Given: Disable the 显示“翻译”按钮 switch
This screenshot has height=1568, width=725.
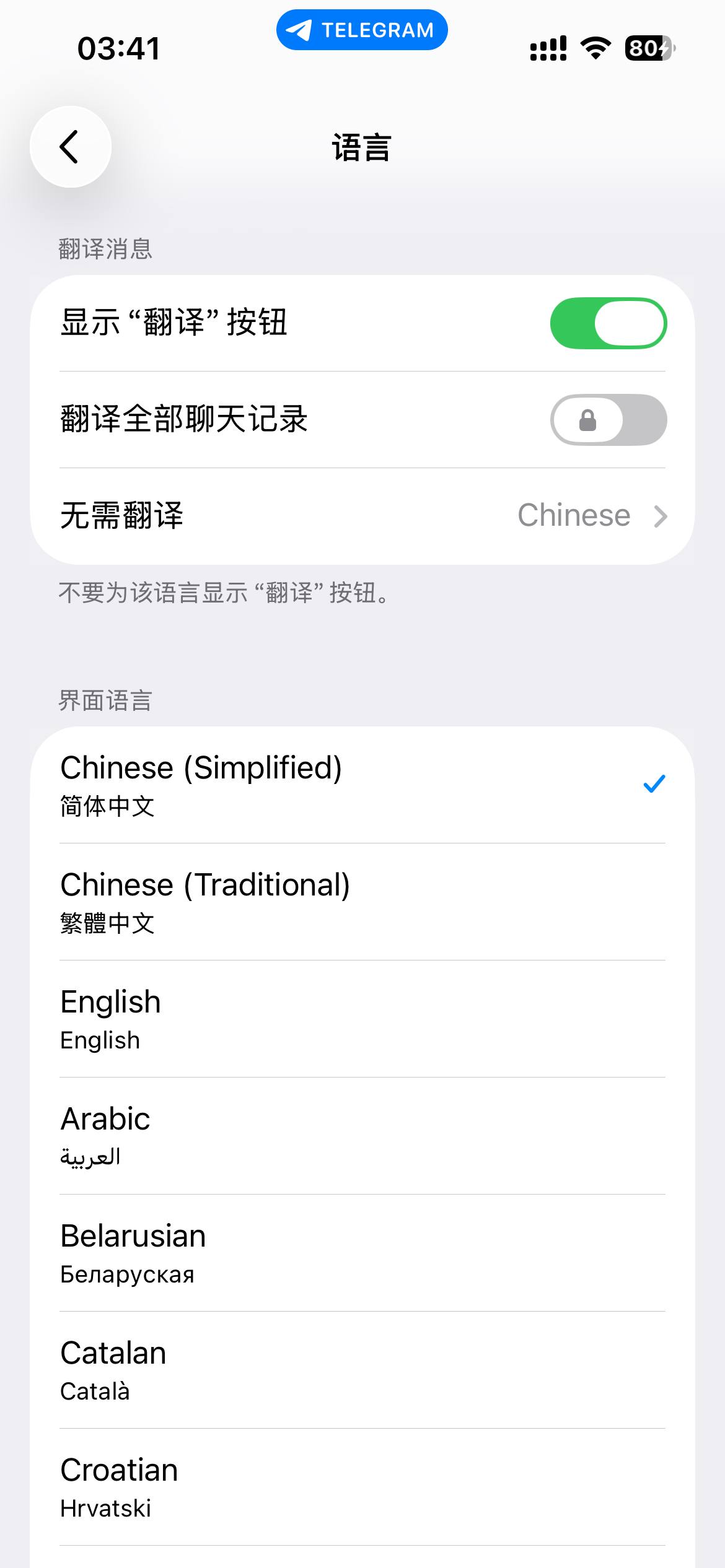Looking at the screenshot, I should pyautogui.click(x=608, y=323).
